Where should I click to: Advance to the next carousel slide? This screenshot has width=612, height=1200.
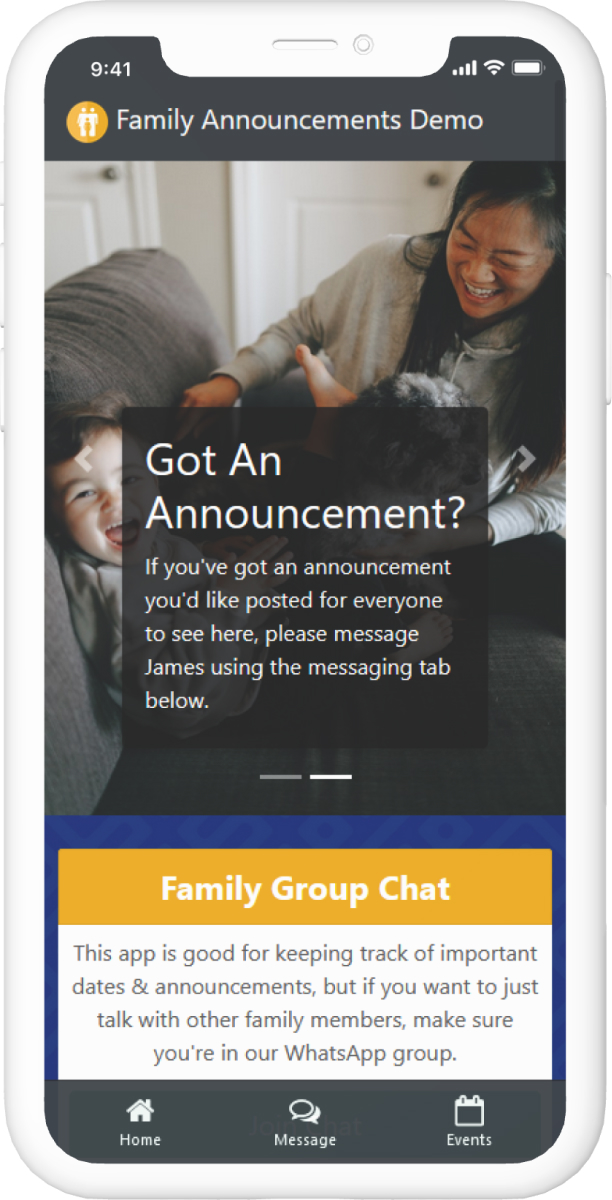coord(525,460)
